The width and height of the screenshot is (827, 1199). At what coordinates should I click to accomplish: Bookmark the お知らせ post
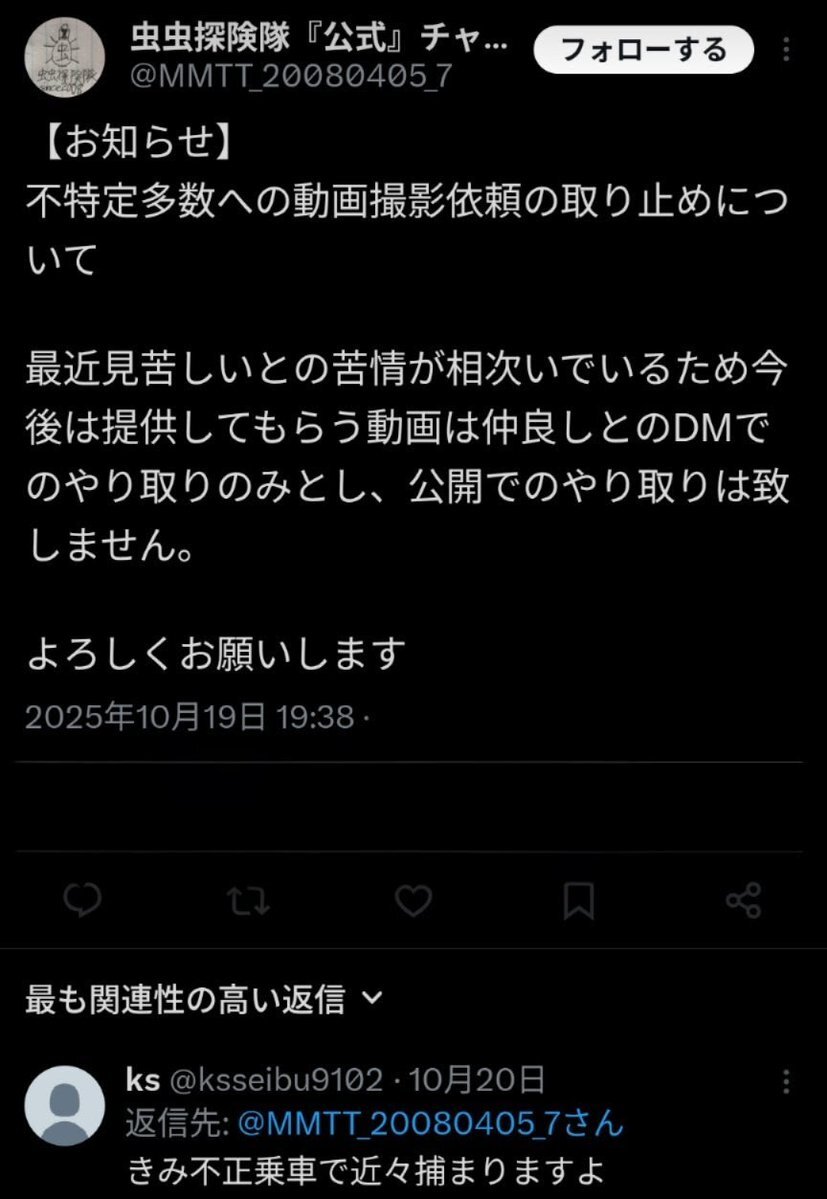pyautogui.click(x=578, y=900)
